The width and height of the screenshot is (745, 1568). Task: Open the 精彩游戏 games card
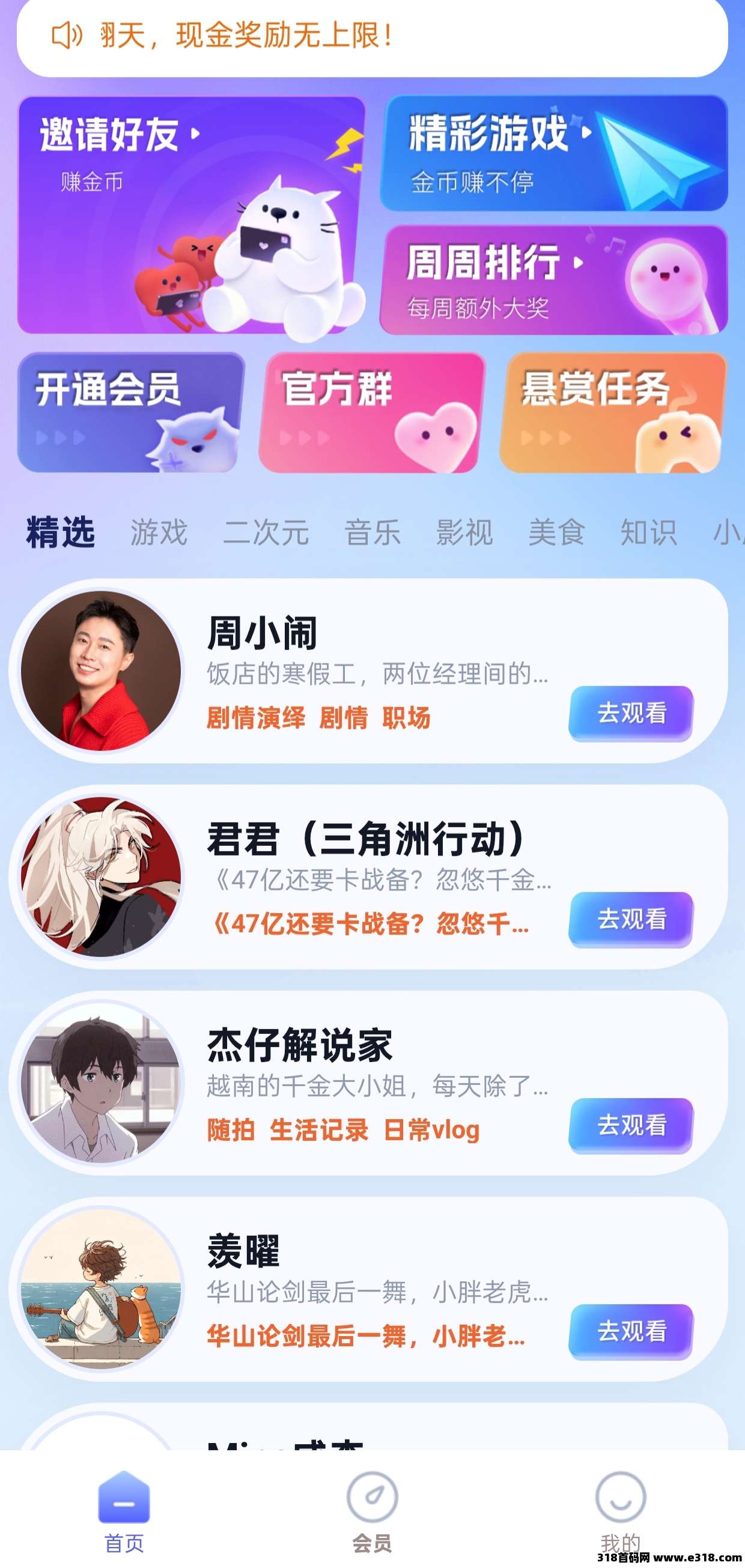coord(553,153)
